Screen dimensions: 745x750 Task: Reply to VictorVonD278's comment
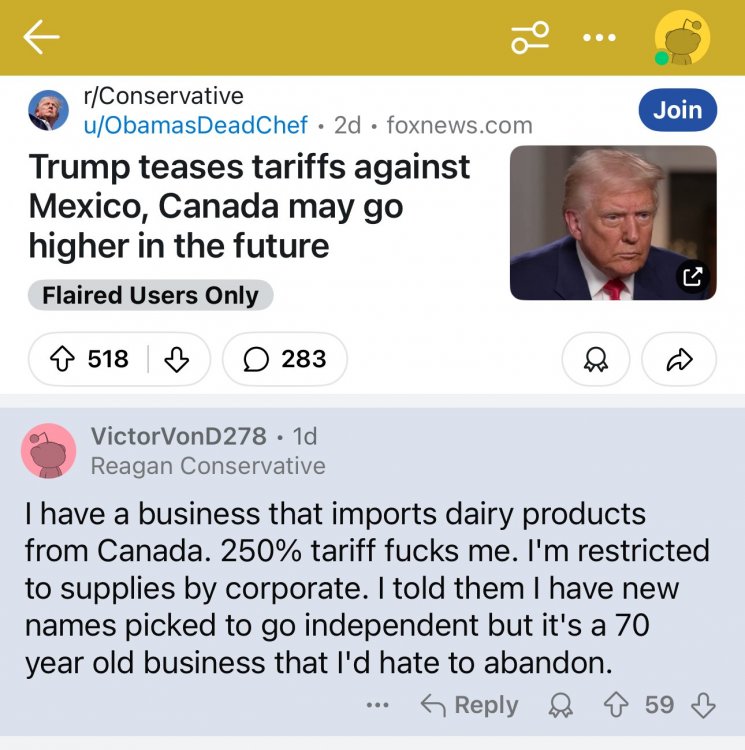[470, 705]
